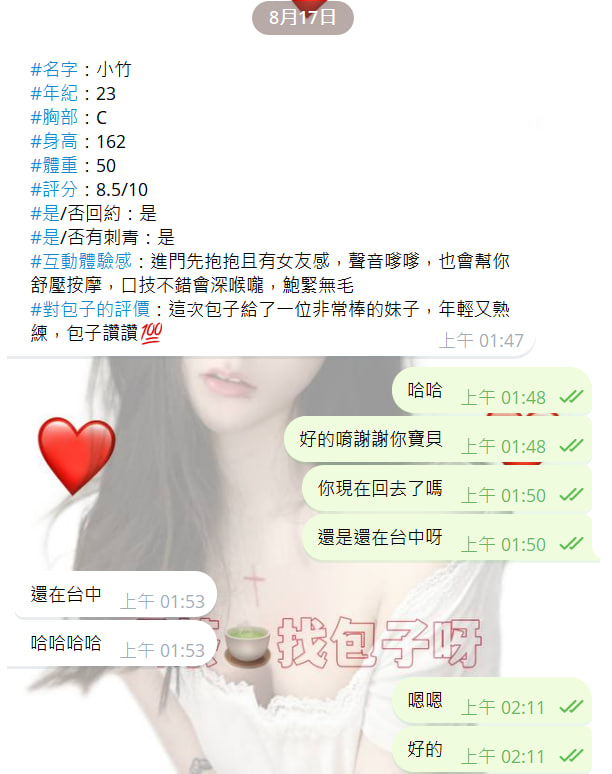Screen dimensions: 612x774
Task: Open the 8月17日 date chip
Action: point(303,17)
